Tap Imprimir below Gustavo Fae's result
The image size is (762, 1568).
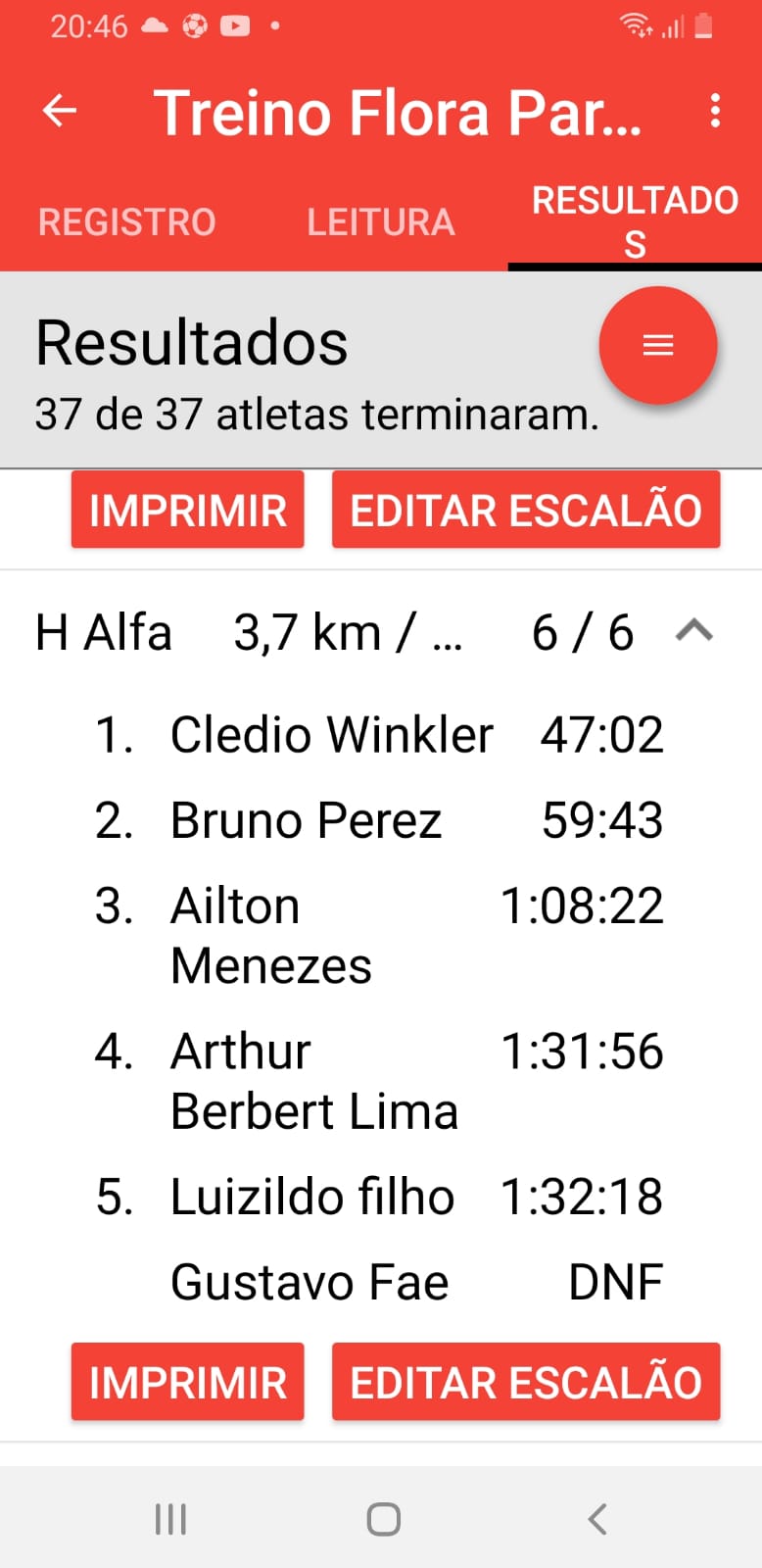point(187,1382)
